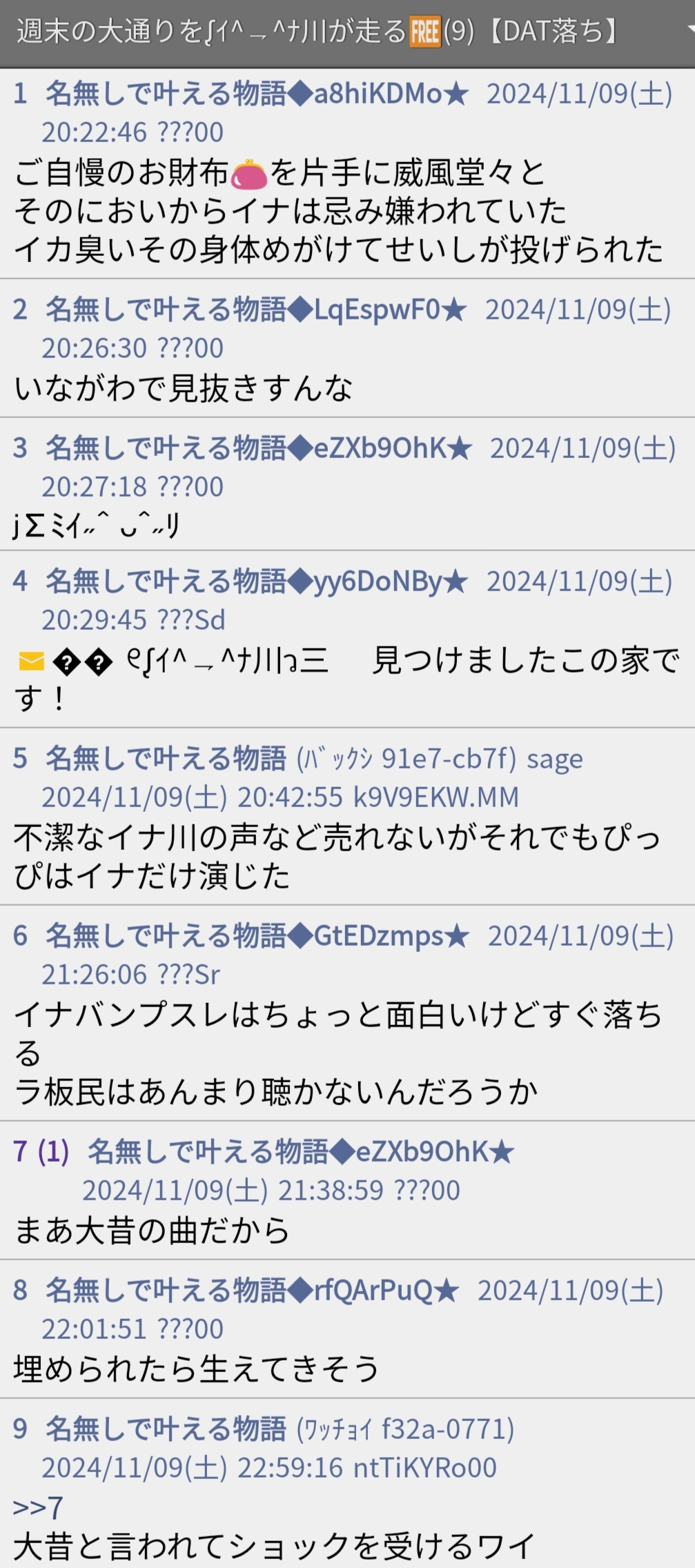Screen dimensions: 695x1568
Task: Tap the ID ntTiKYRo00 in post 9
Action: (x=425, y=1468)
